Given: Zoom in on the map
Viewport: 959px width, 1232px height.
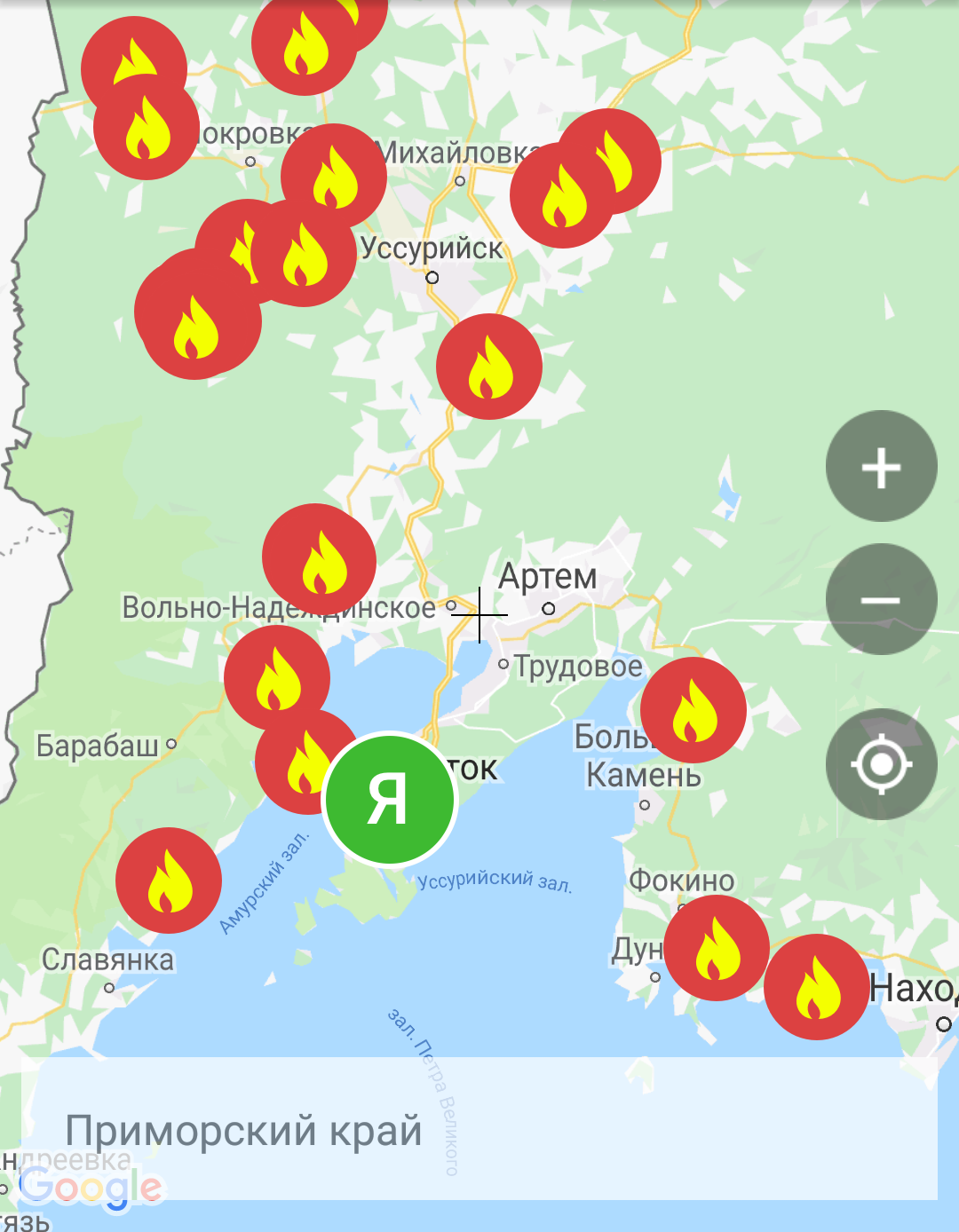Looking at the screenshot, I should [881, 466].
